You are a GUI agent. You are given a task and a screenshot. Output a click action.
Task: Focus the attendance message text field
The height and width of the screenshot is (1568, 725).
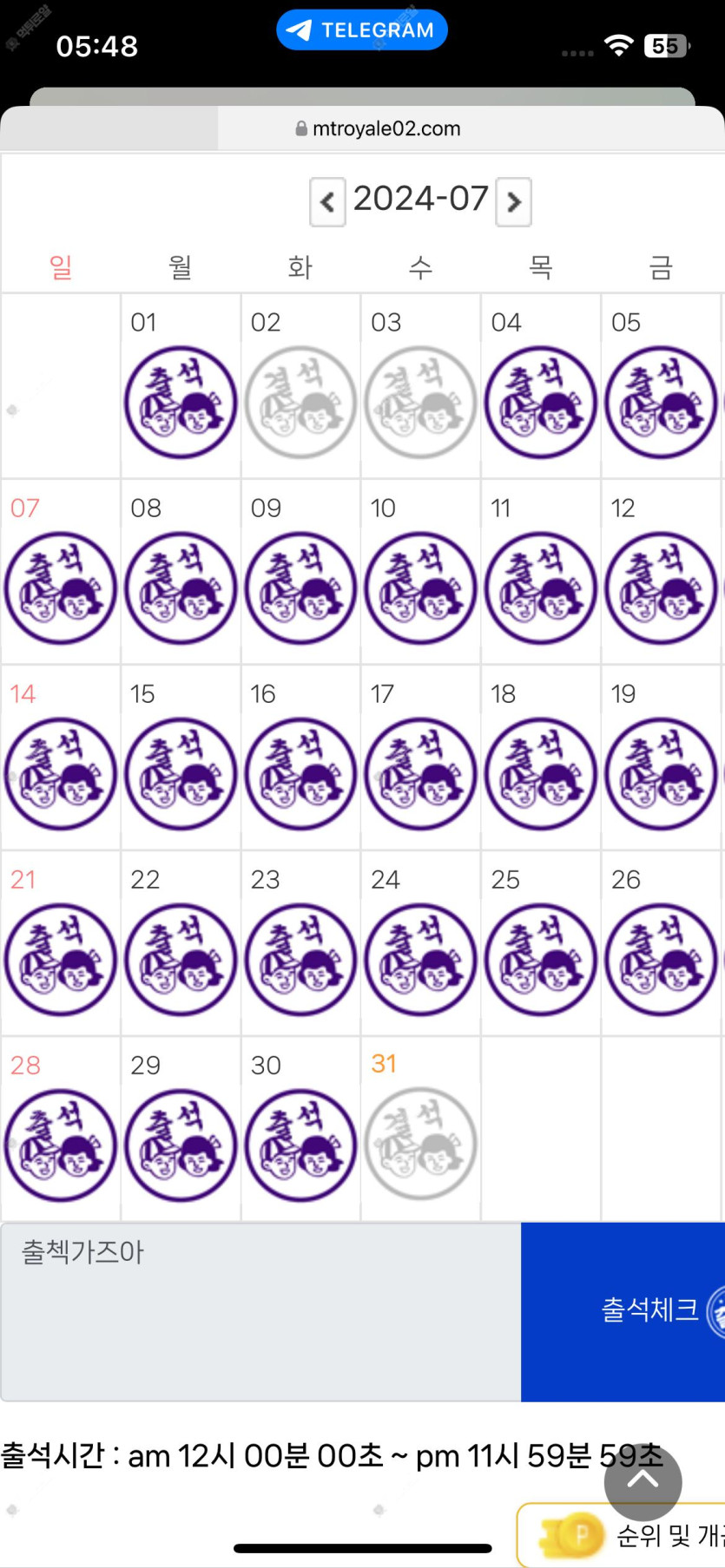(261, 1311)
